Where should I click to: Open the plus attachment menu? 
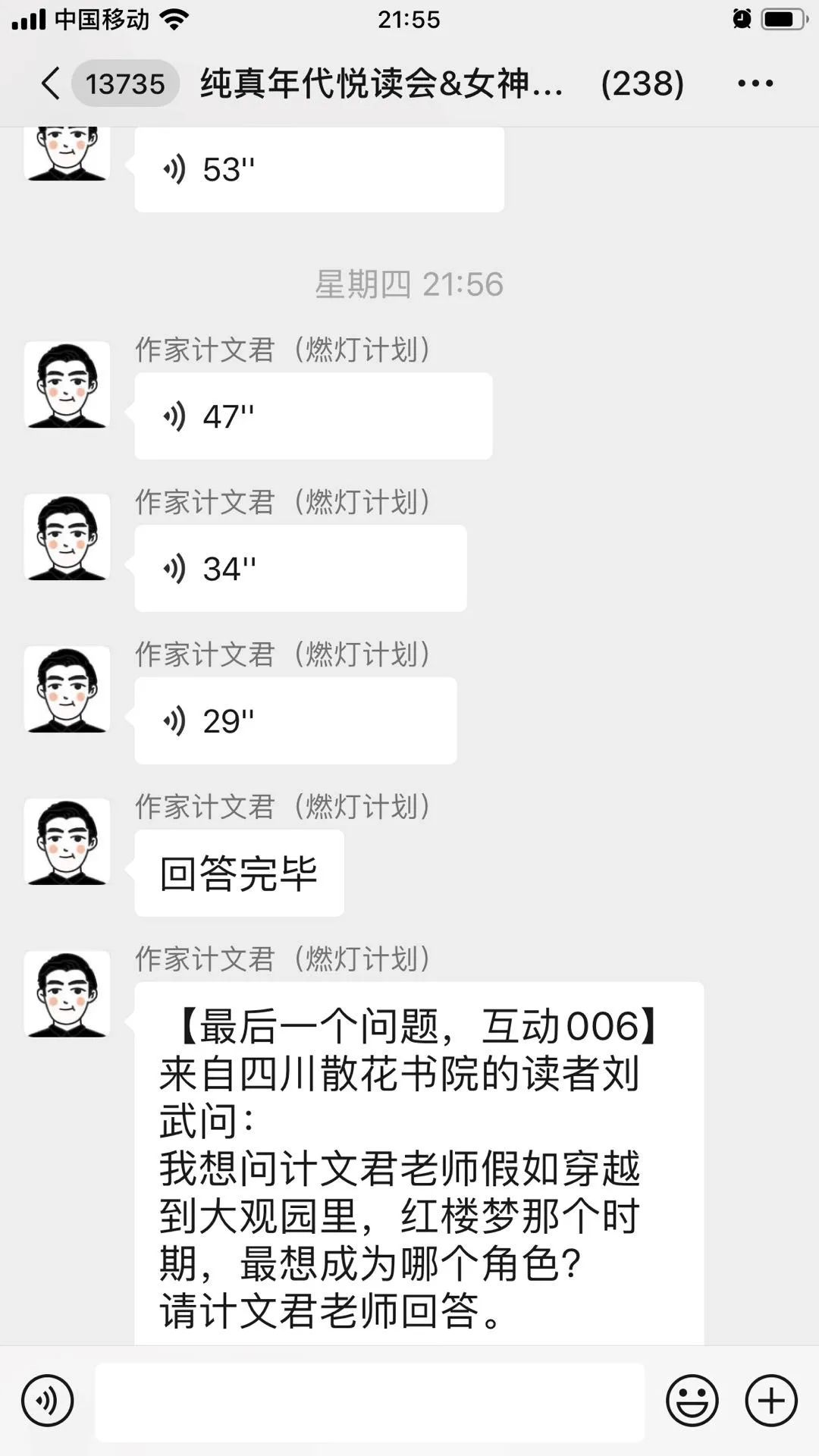click(771, 1401)
